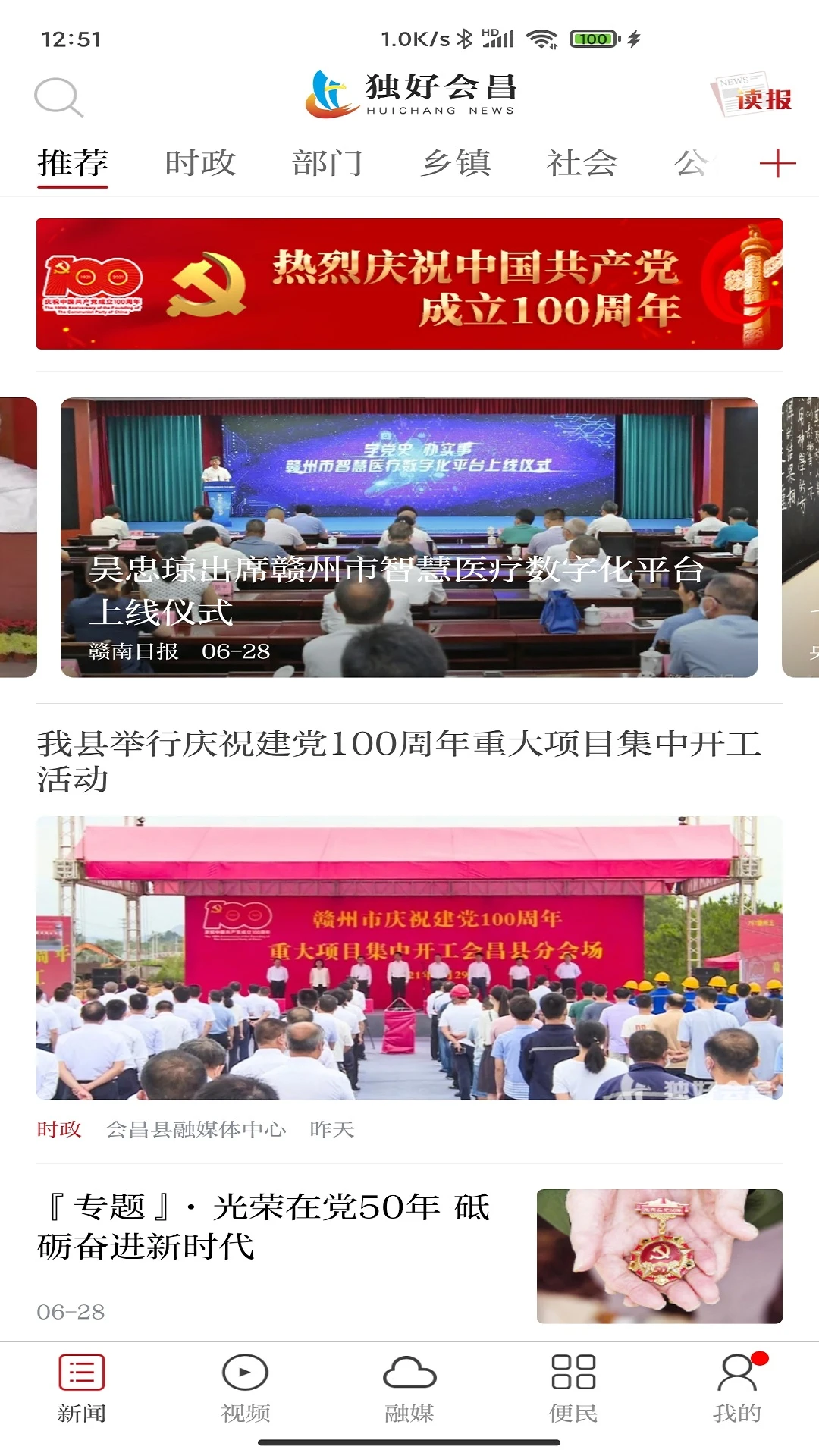The height and width of the screenshot is (1456, 819).
Task: Go to the 融媒 tab
Action: [x=409, y=1388]
